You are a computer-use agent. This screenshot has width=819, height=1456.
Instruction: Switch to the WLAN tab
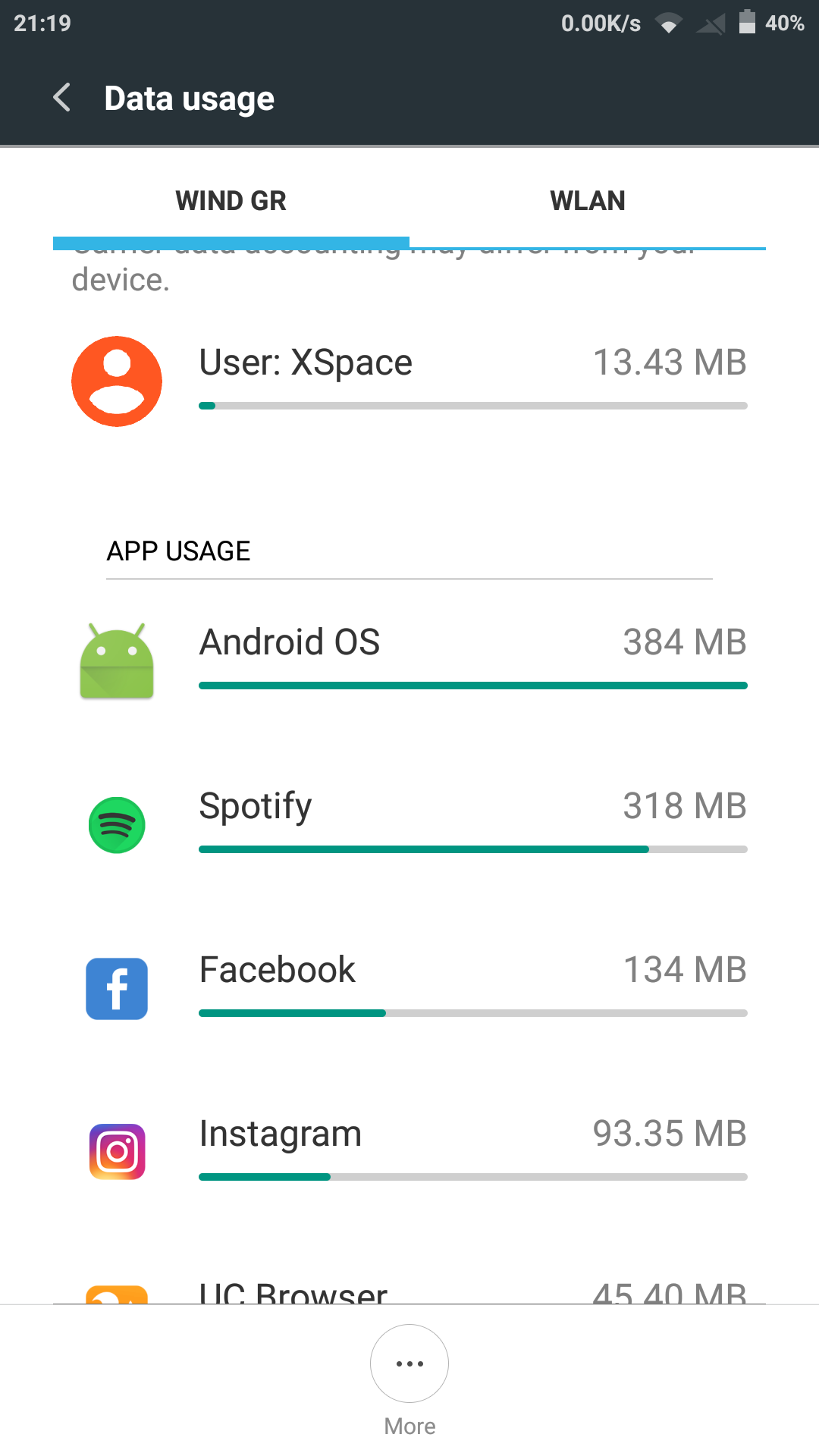[x=587, y=201]
